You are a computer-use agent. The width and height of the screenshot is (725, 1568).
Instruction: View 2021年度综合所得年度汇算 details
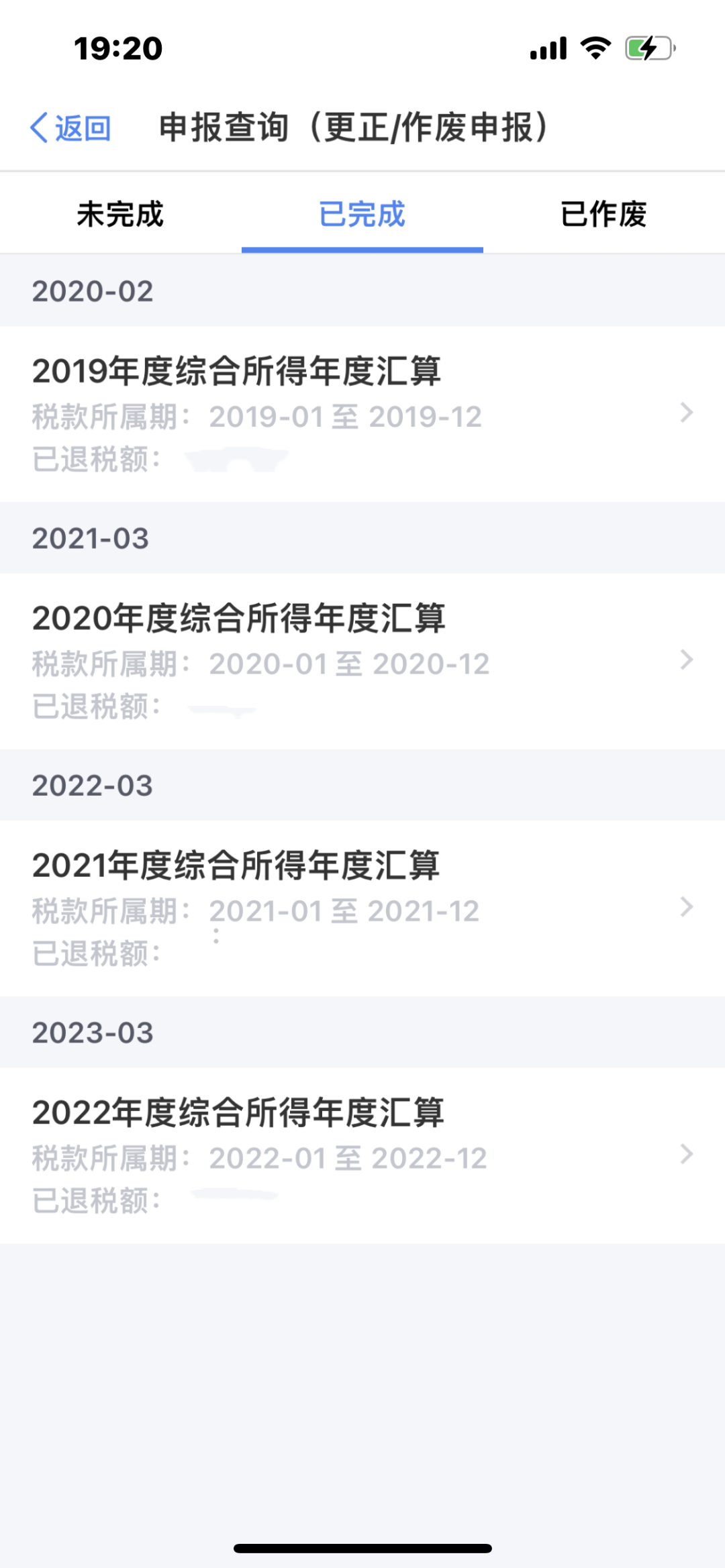pyautogui.click(x=362, y=908)
